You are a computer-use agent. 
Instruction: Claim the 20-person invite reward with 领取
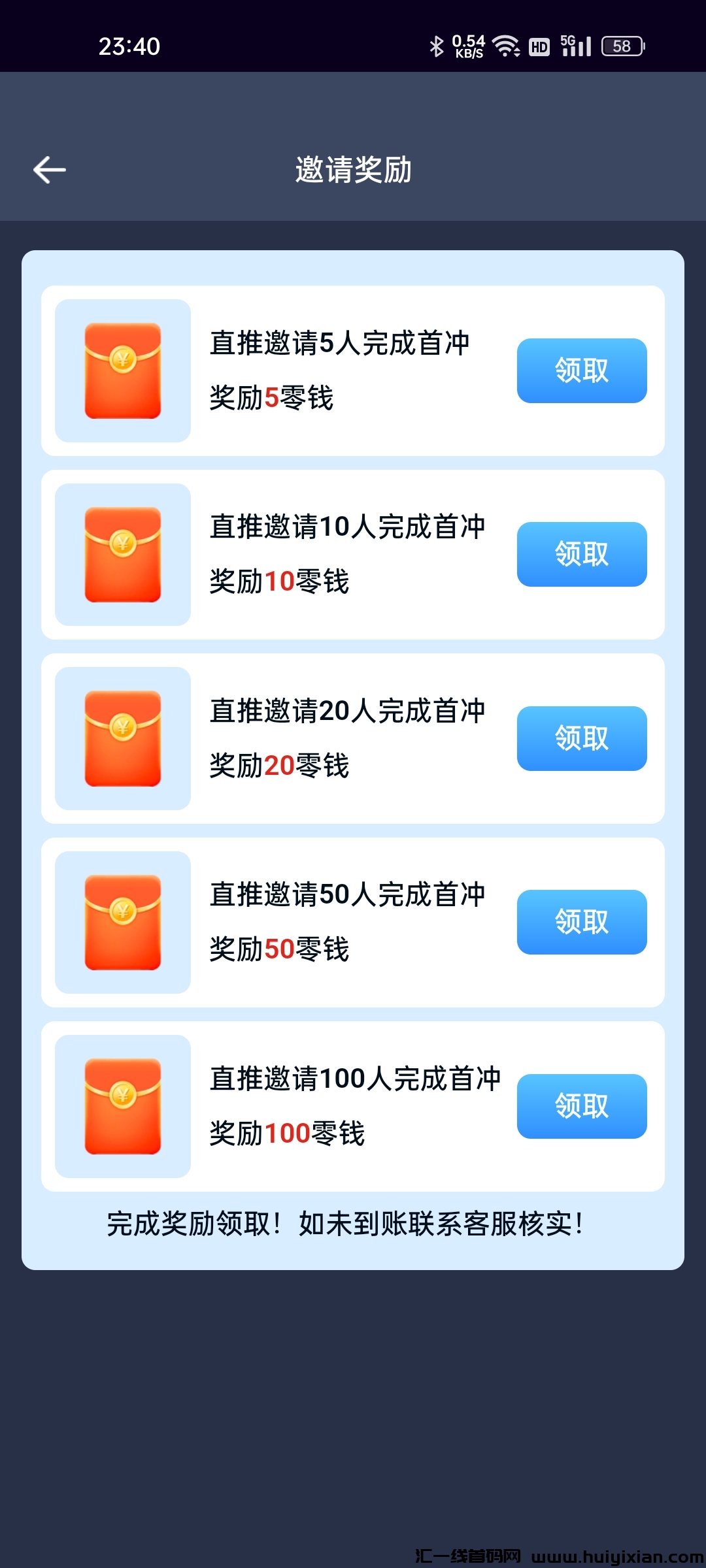click(581, 738)
